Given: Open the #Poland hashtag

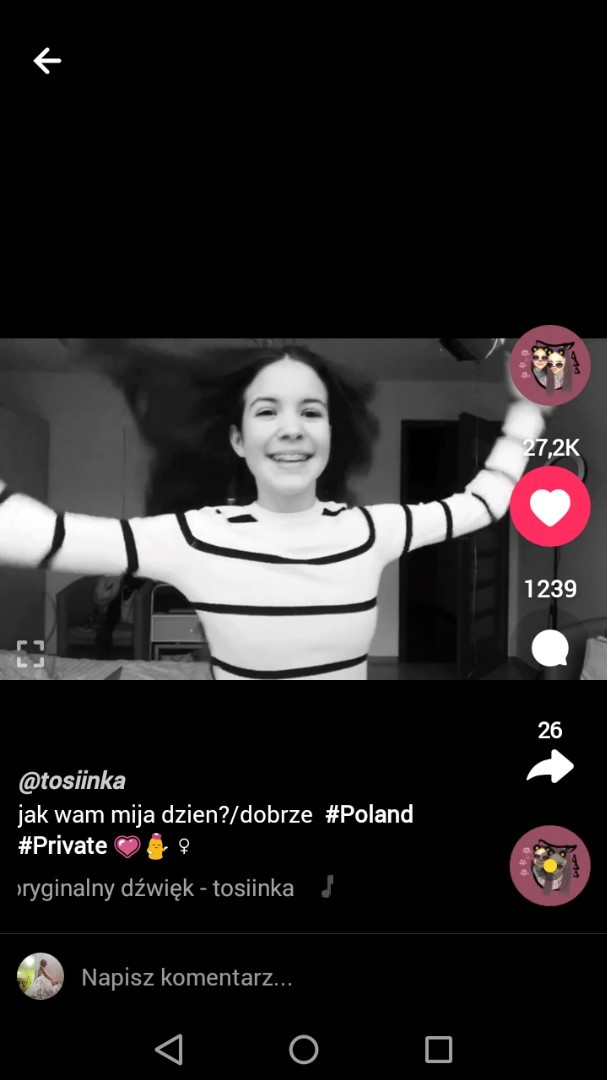Looking at the screenshot, I should [x=369, y=814].
